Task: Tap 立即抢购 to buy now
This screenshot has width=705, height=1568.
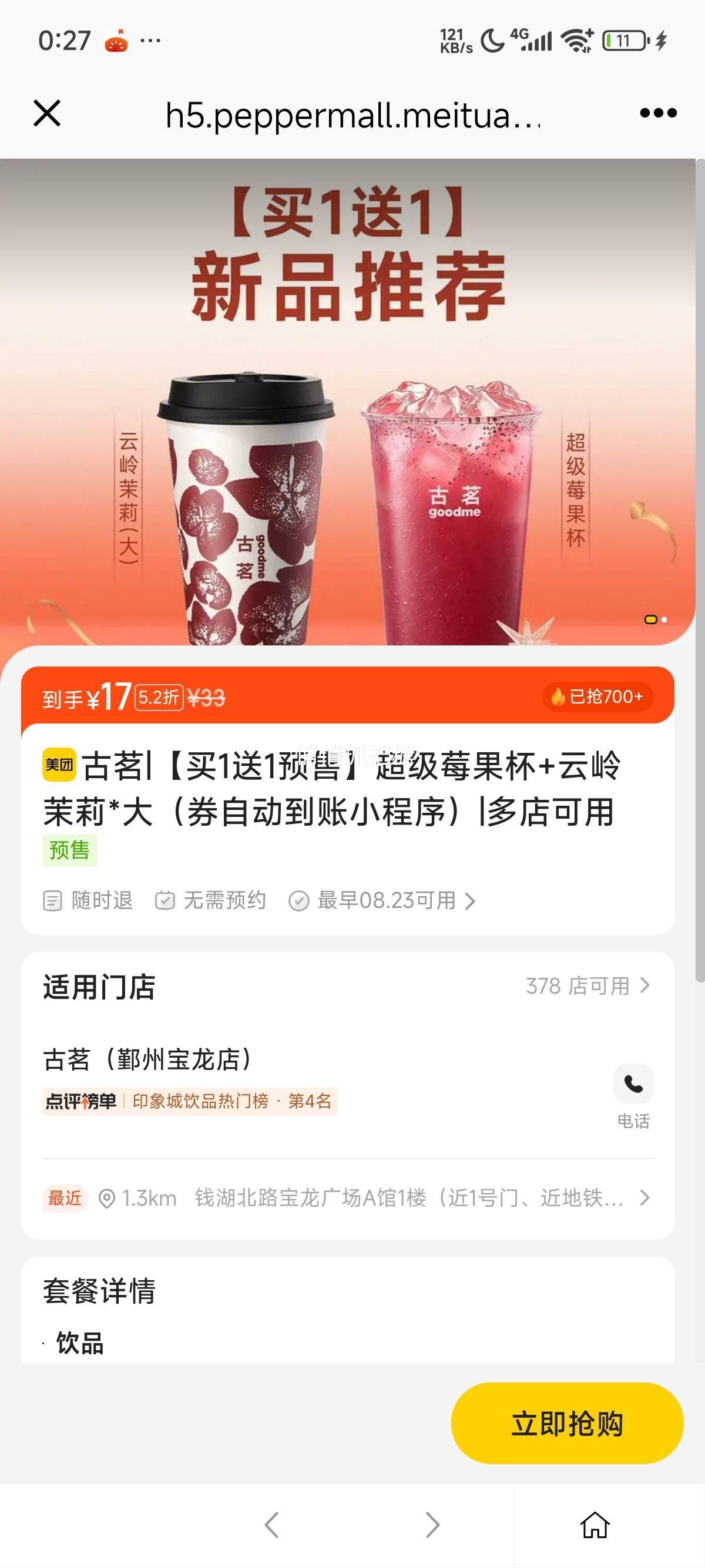Action: click(x=567, y=1424)
